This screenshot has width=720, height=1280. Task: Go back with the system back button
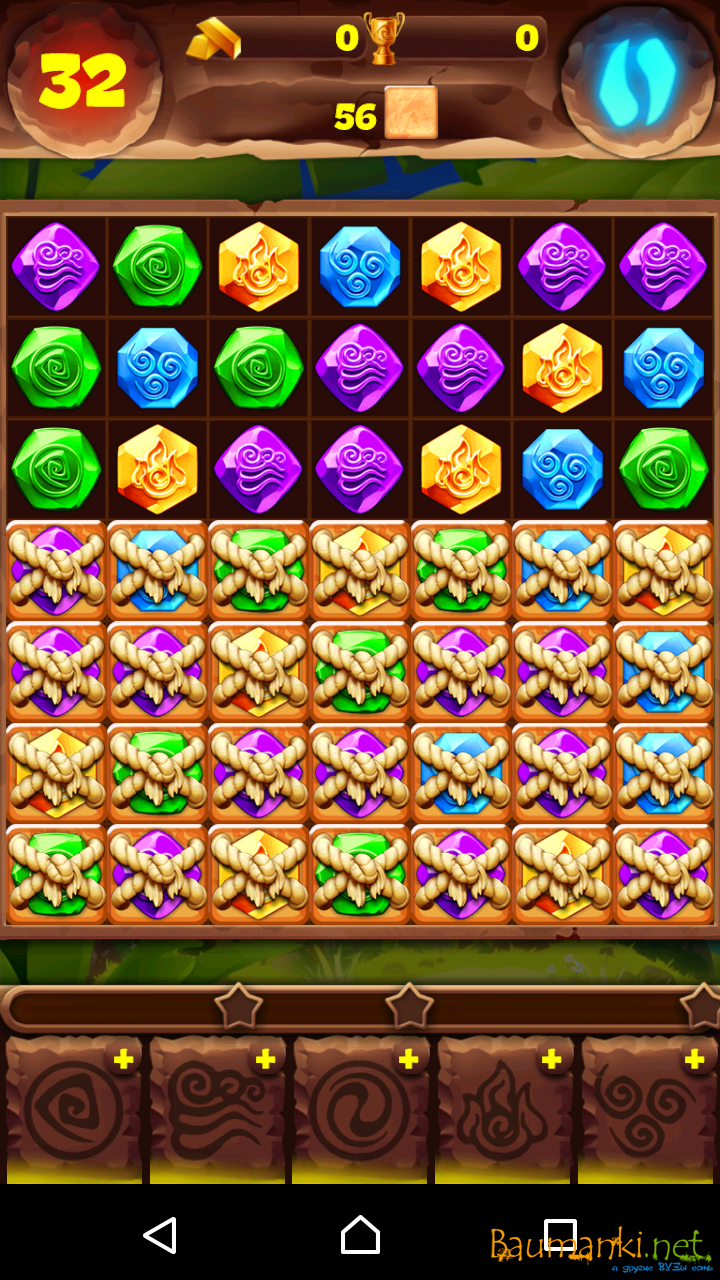(160, 1235)
